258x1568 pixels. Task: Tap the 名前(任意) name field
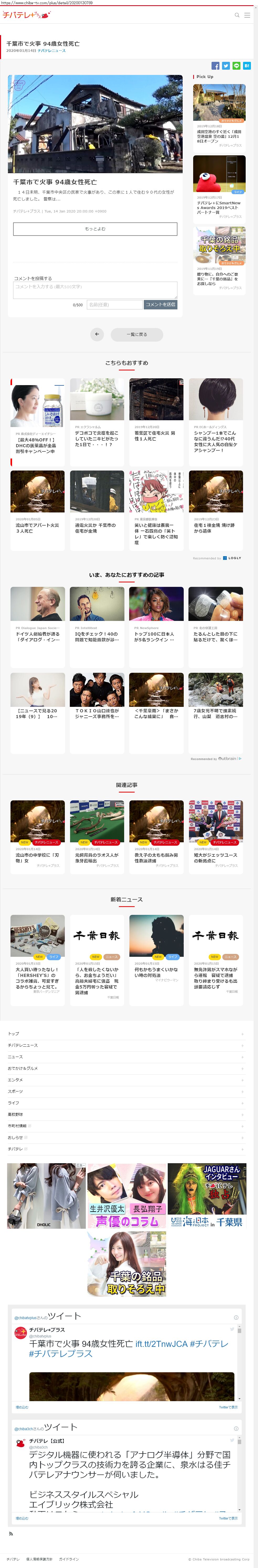coord(114,304)
